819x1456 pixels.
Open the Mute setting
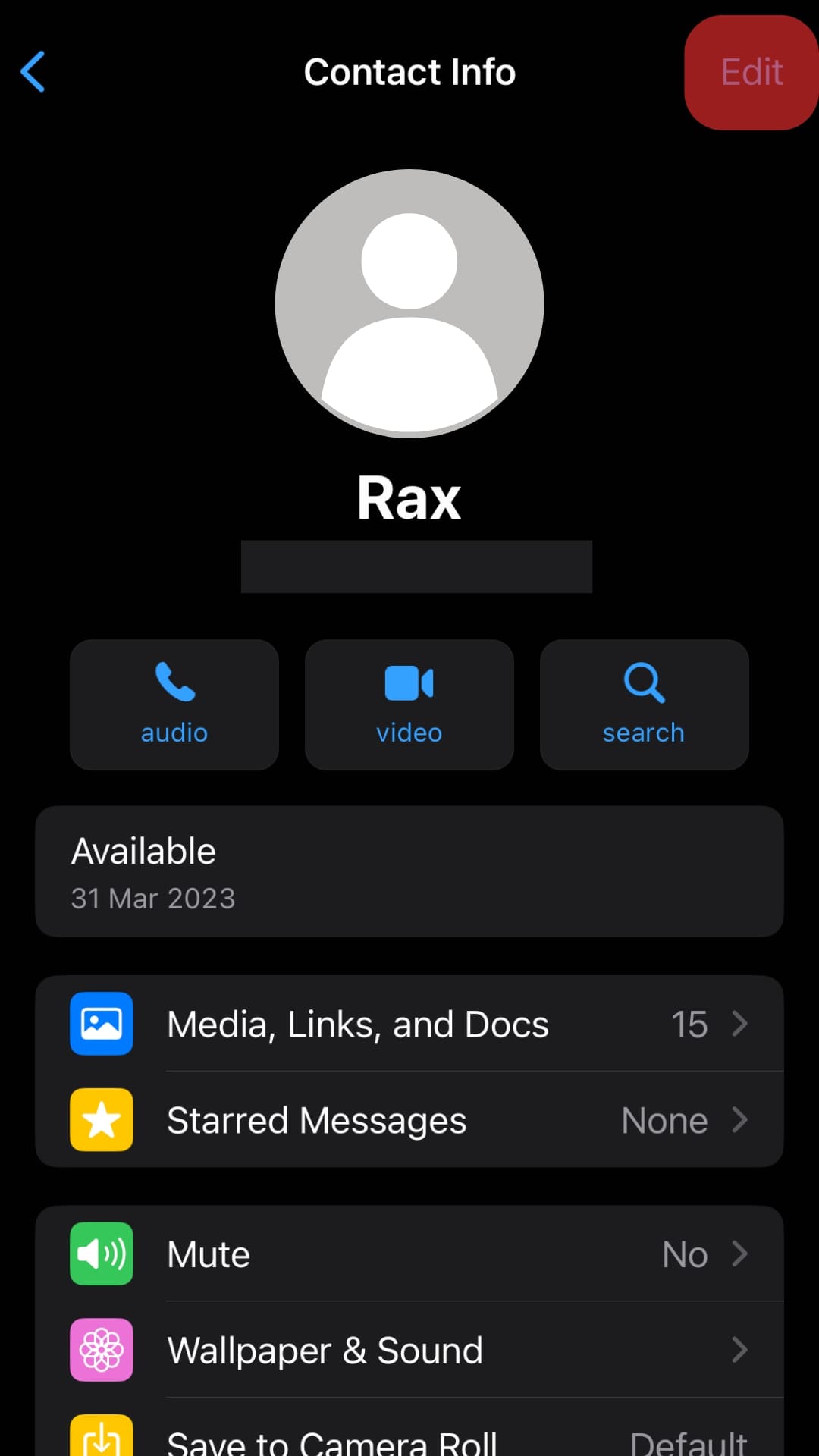409,1254
